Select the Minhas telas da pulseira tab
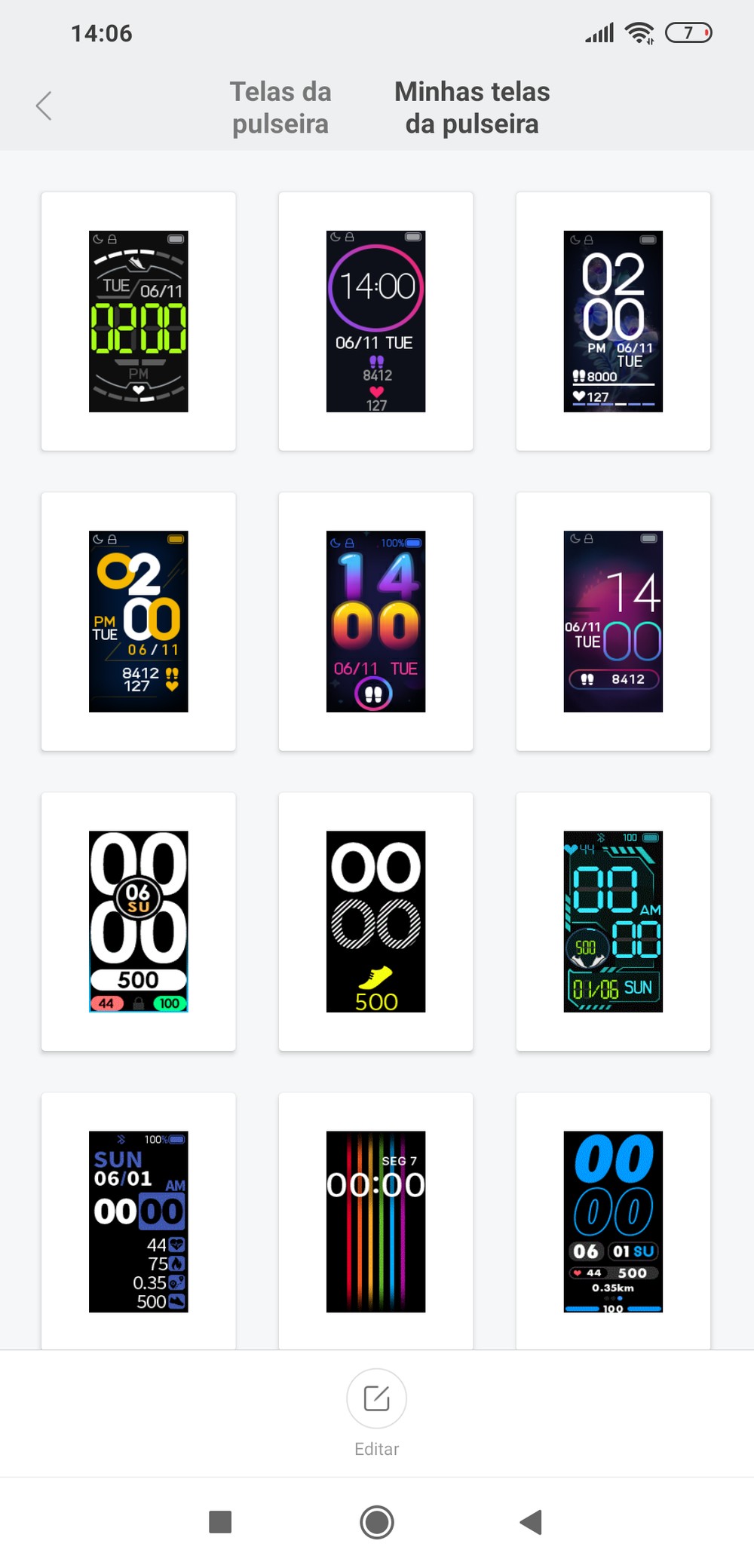 (x=472, y=107)
